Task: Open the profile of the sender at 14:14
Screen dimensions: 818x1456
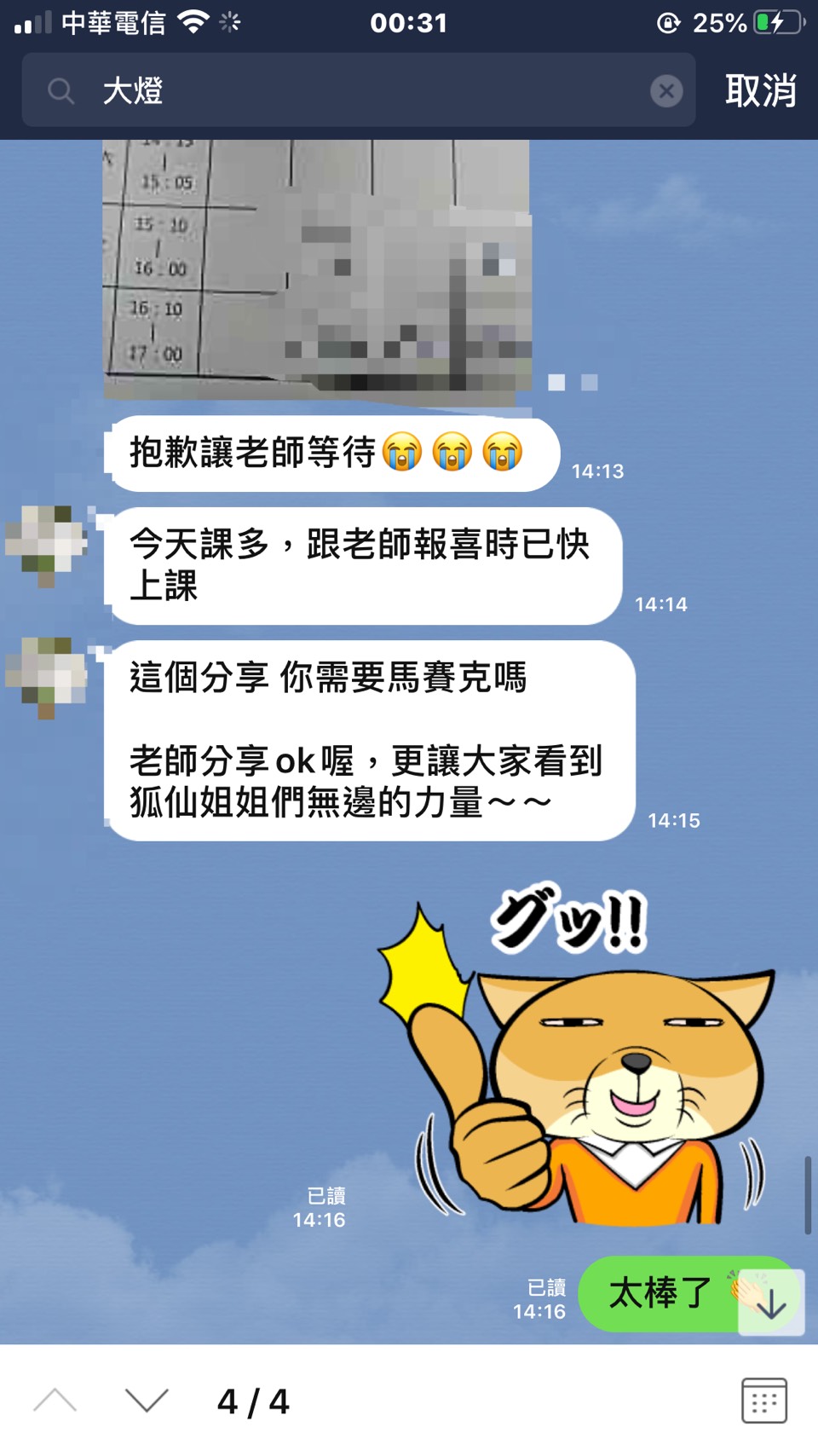Action: point(47,546)
